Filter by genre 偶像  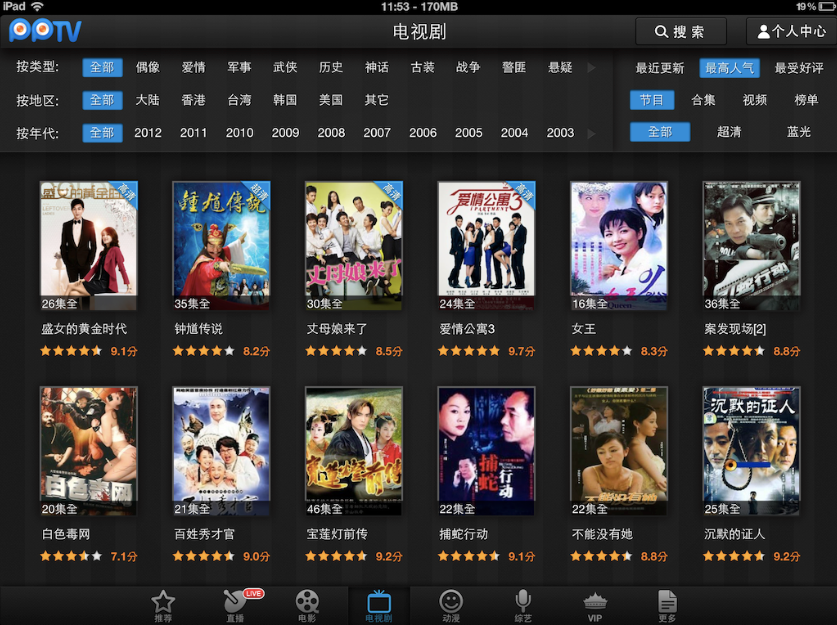point(148,67)
